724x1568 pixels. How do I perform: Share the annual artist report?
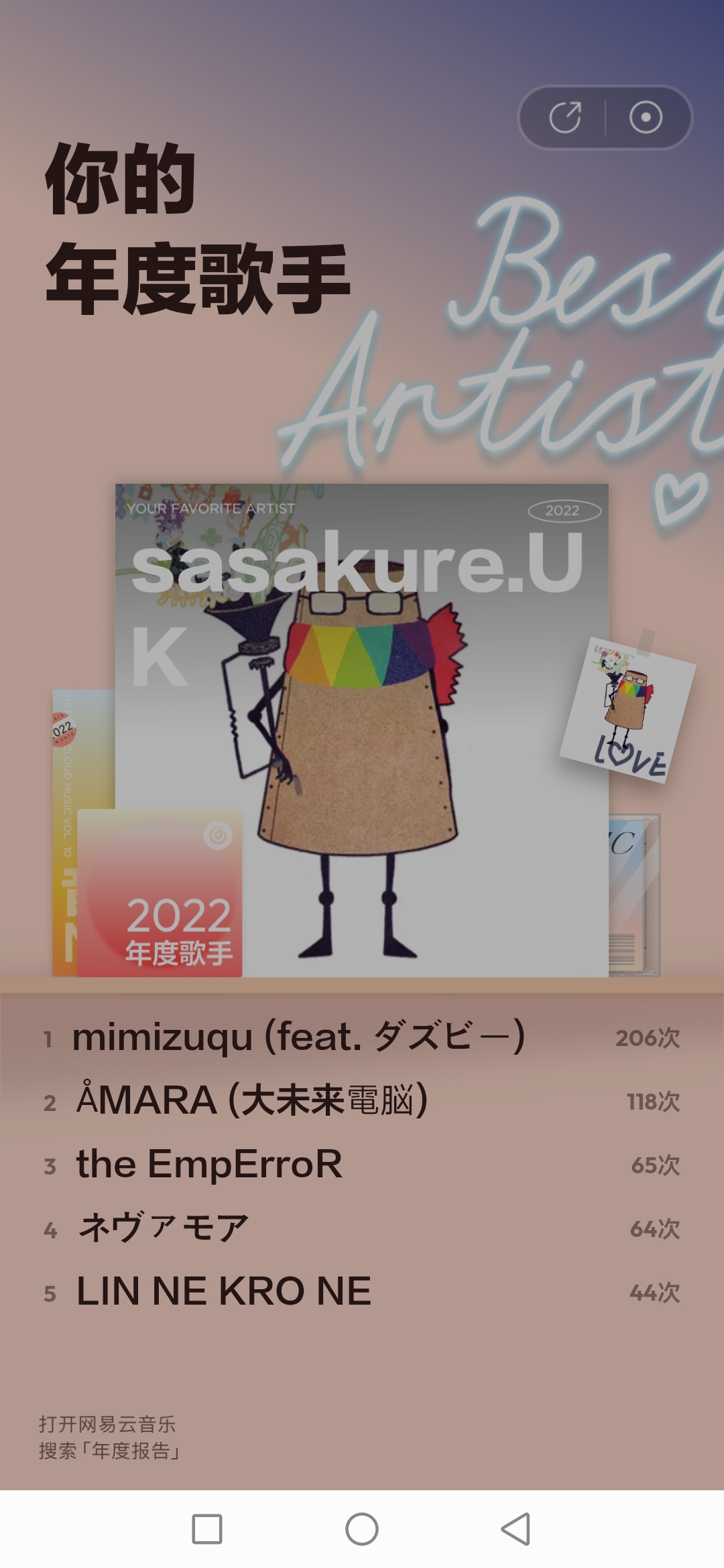tap(564, 118)
